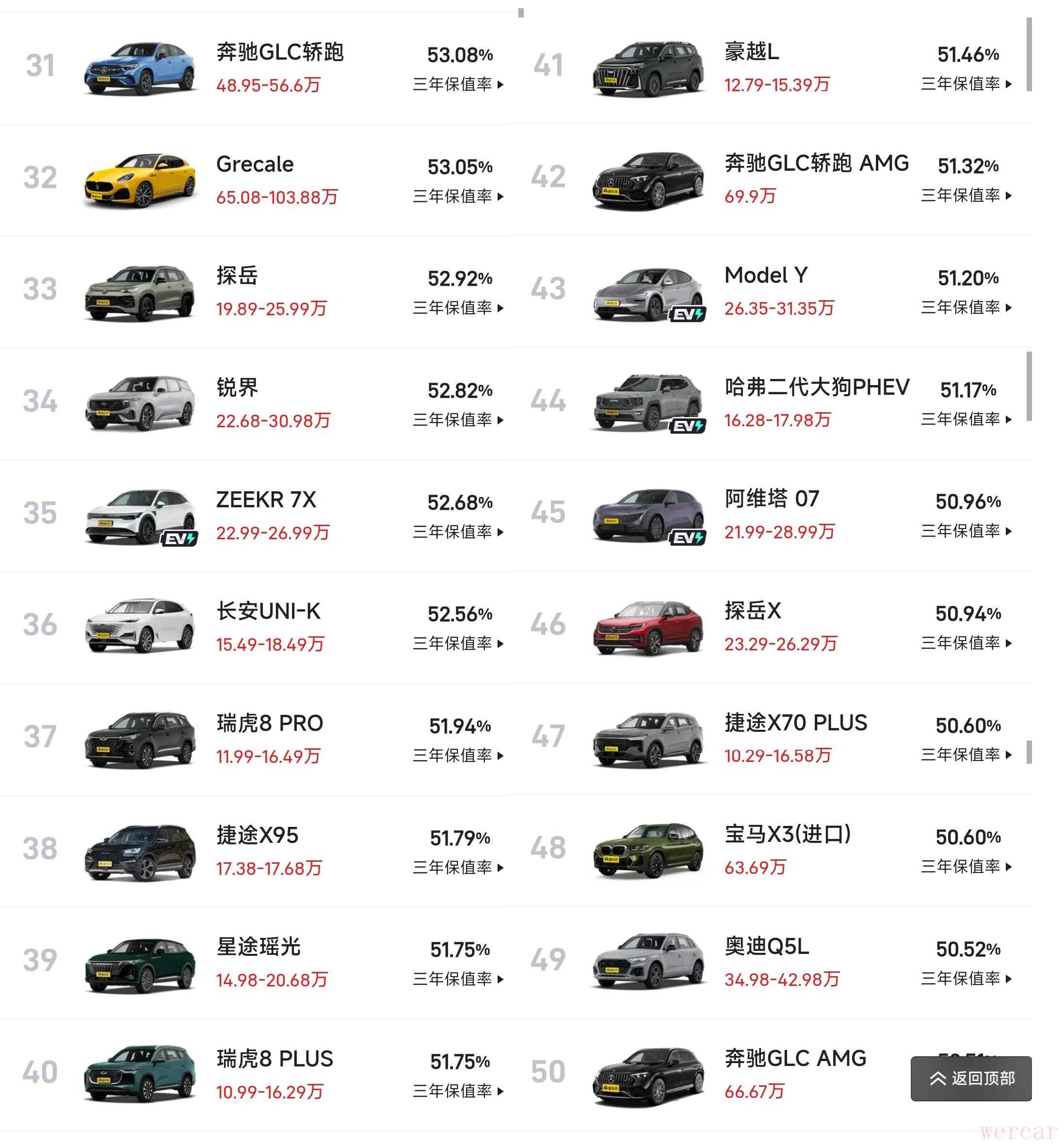1064x1145 pixels.
Task: Select the 捷途X95 entry
Action: pos(258,835)
